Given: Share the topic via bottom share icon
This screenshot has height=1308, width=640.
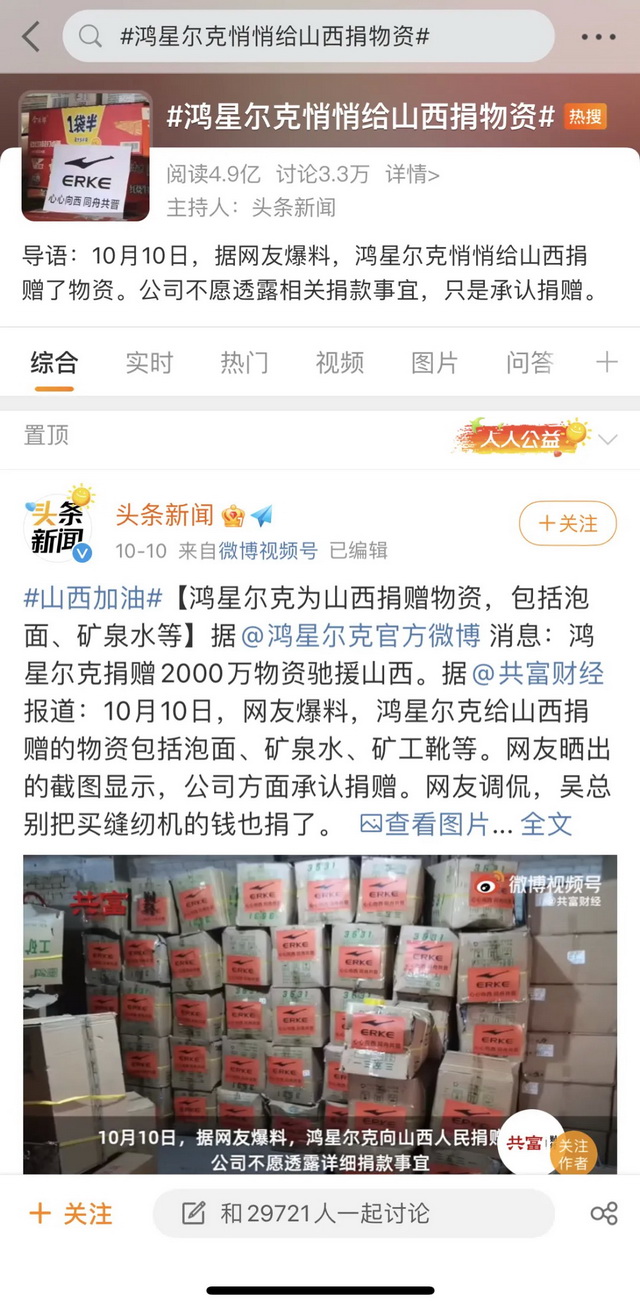Looking at the screenshot, I should (604, 1214).
